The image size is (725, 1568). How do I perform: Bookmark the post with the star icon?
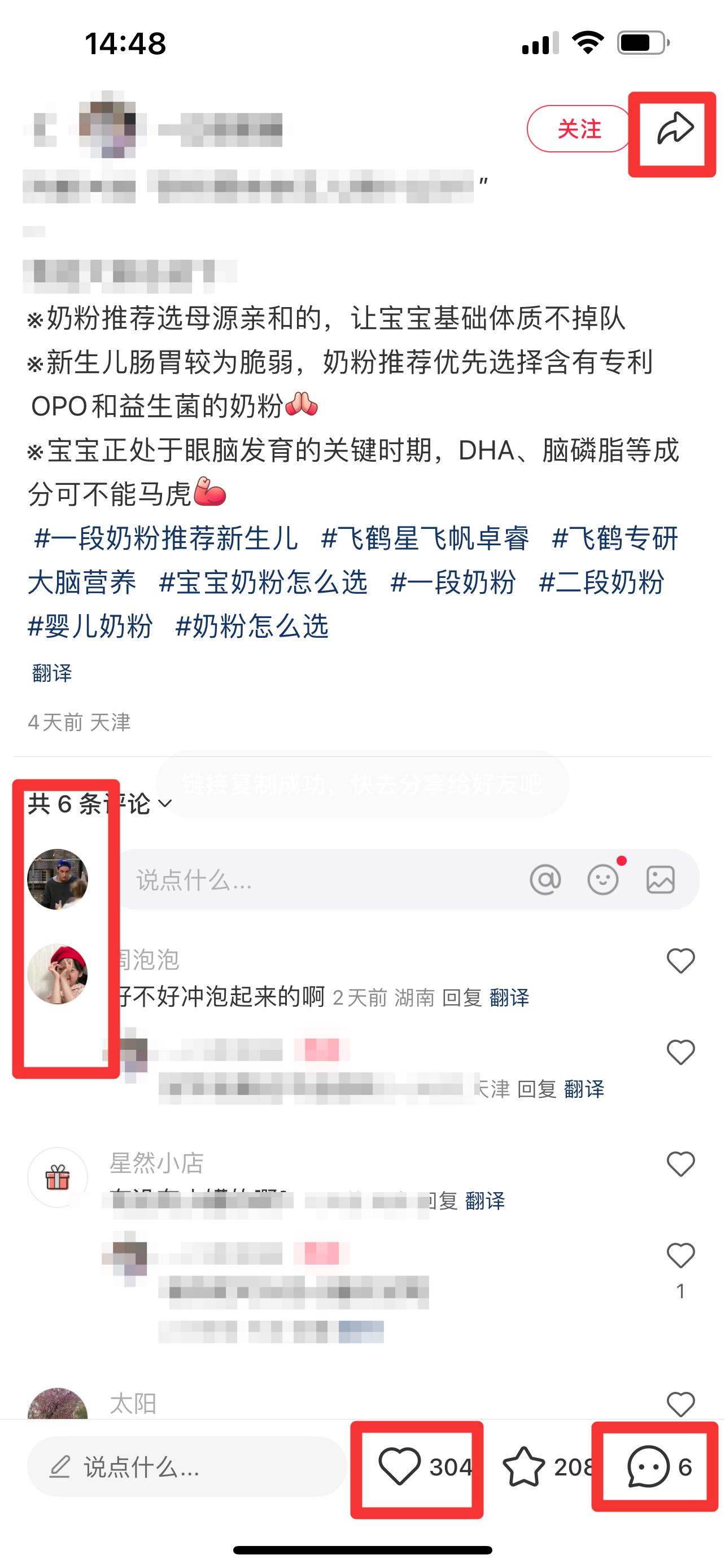point(523,1467)
